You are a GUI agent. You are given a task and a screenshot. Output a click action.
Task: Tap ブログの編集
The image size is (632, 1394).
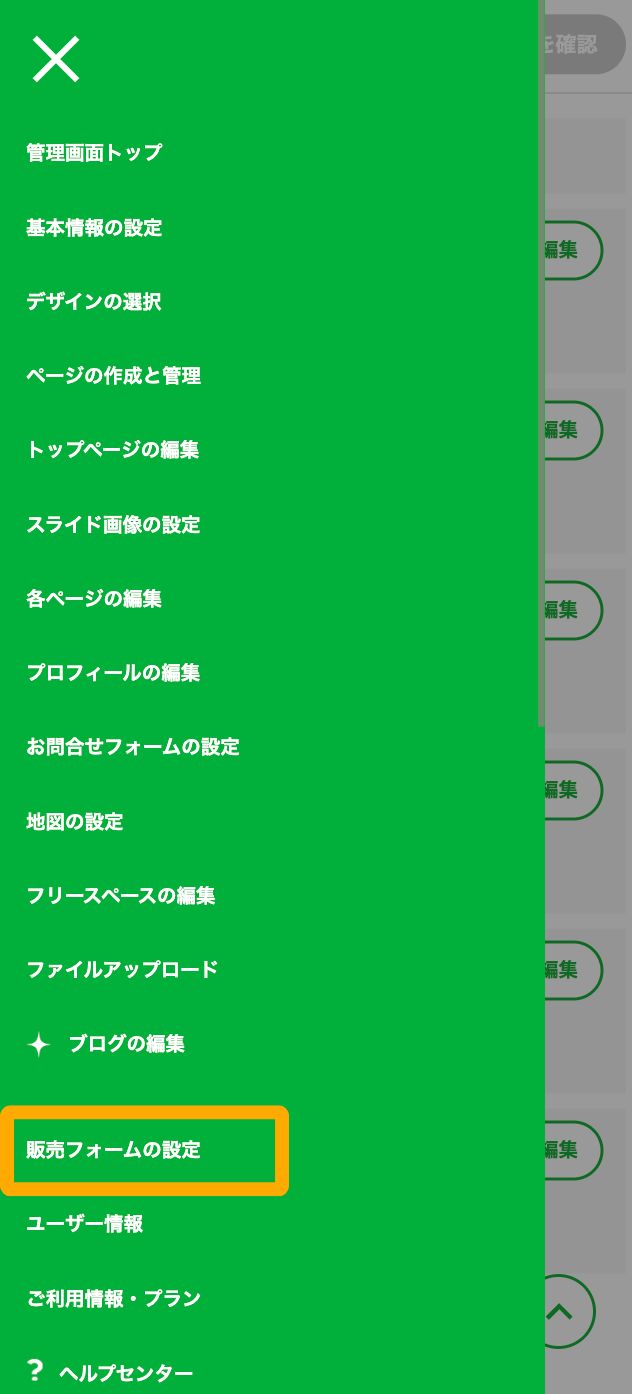(x=106, y=1045)
